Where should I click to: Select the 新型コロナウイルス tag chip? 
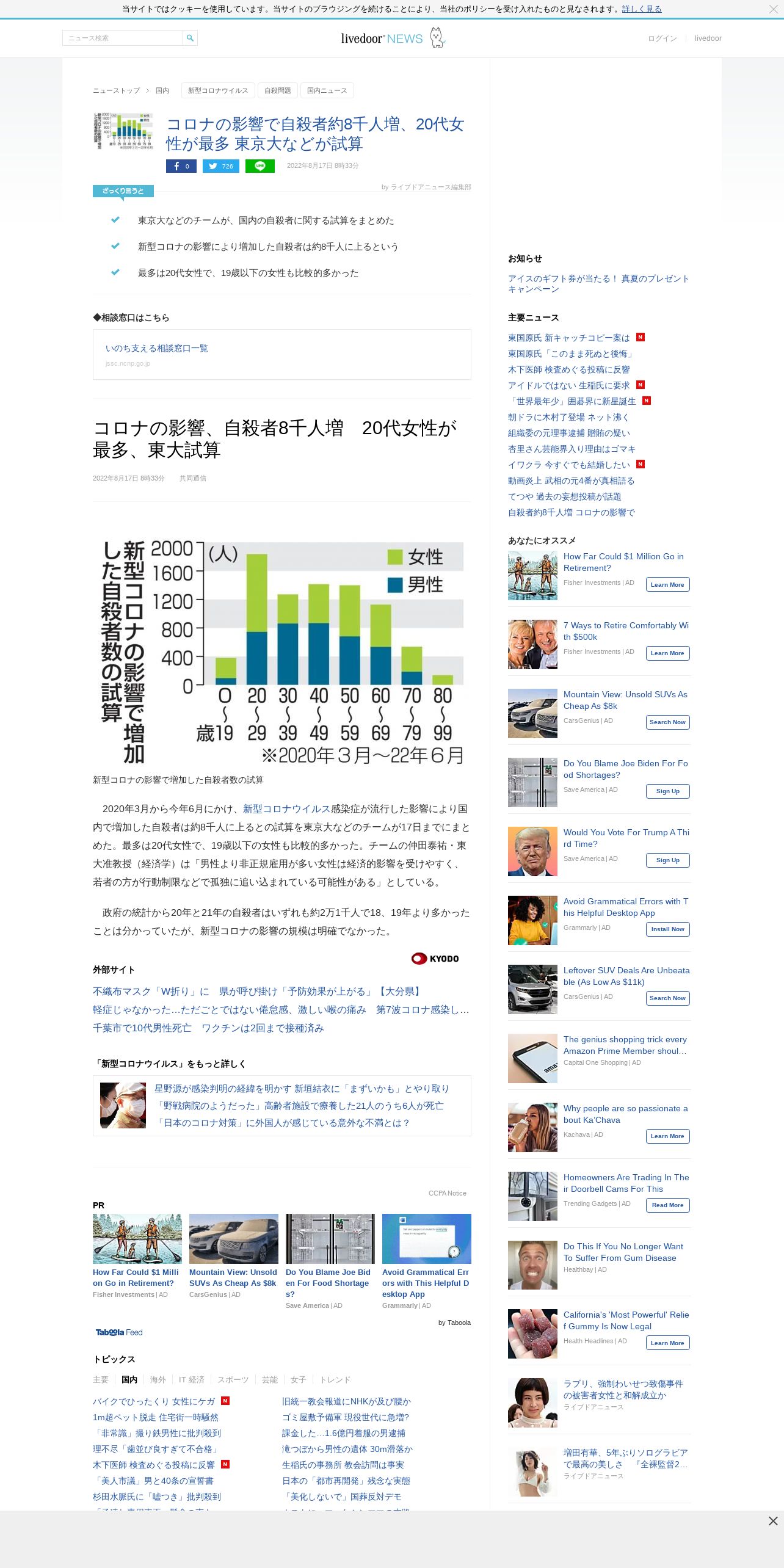(217, 90)
